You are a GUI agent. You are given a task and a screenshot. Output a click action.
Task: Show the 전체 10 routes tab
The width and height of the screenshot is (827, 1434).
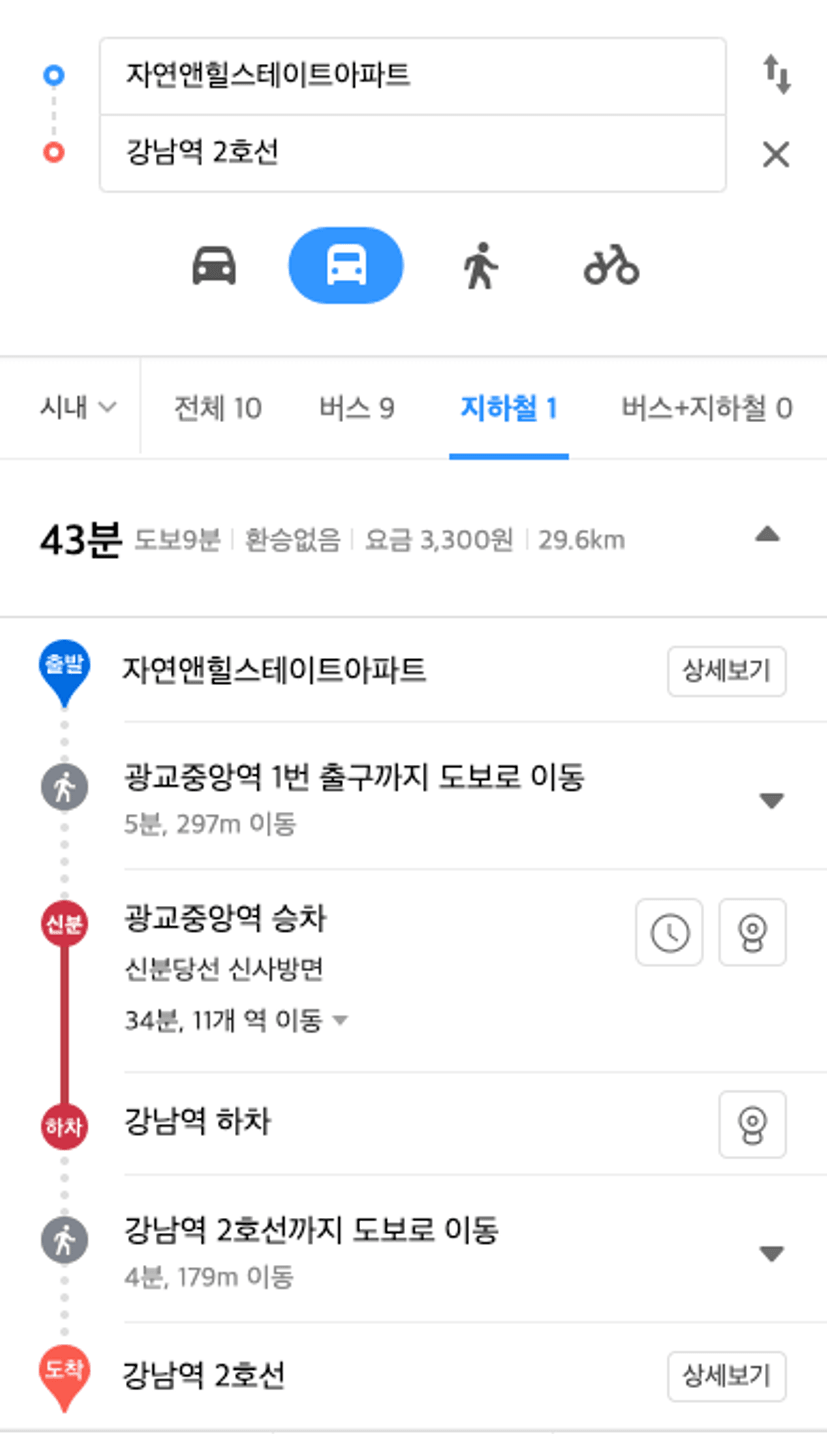tap(217, 408)
